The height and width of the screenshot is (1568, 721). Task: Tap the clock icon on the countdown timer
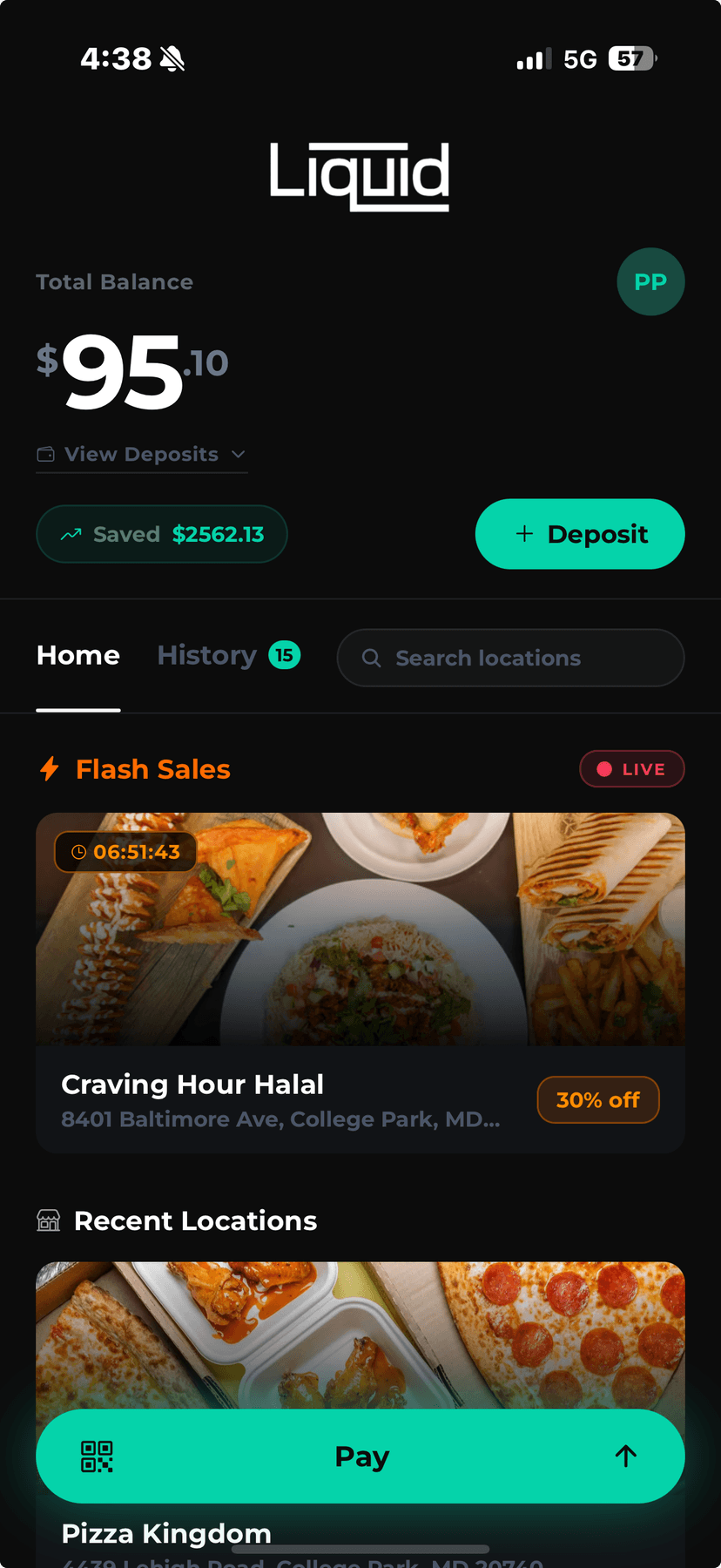tap(77, 851)
